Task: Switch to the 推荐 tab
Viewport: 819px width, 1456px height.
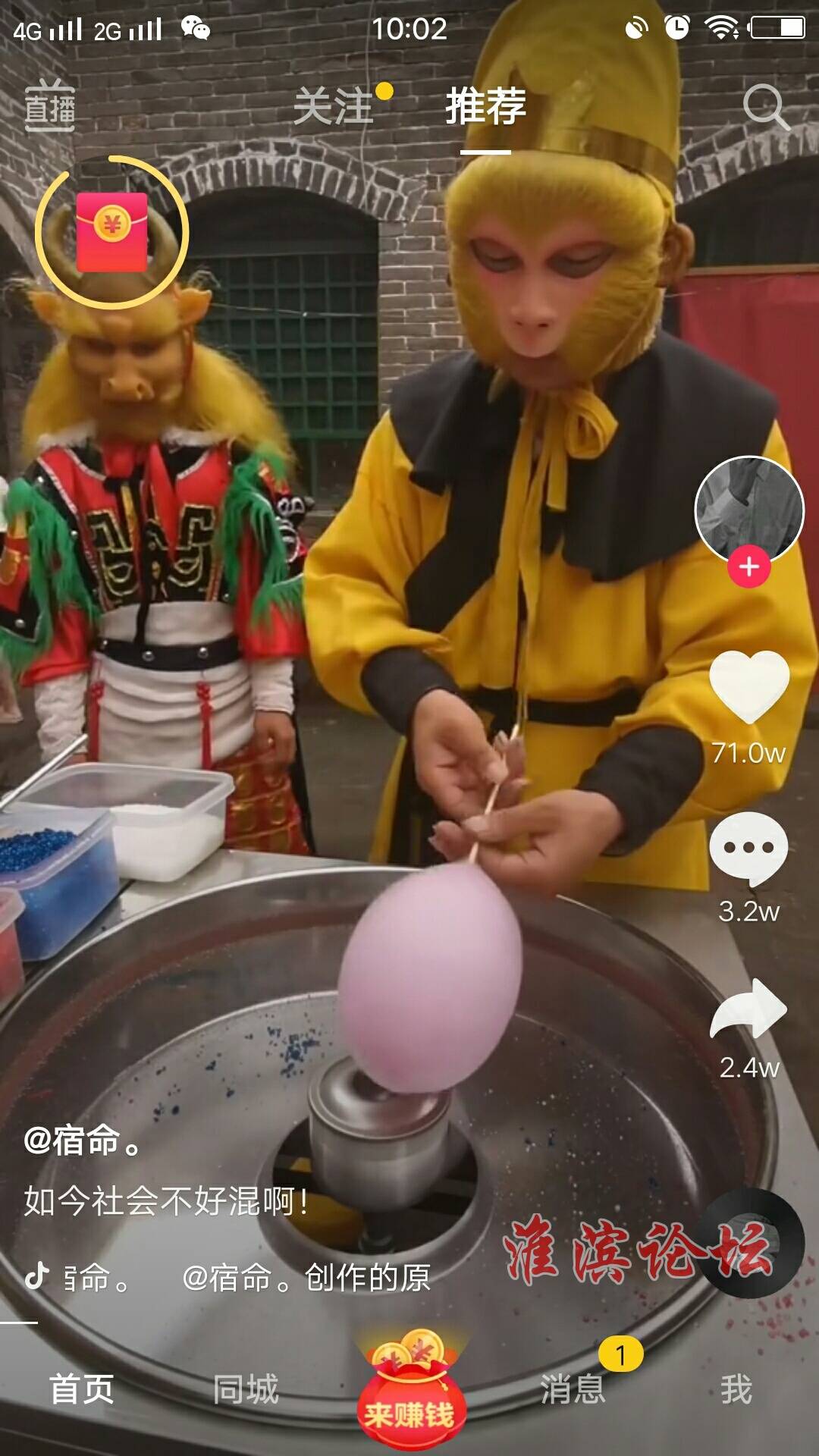Action: [x=485, y=105]
